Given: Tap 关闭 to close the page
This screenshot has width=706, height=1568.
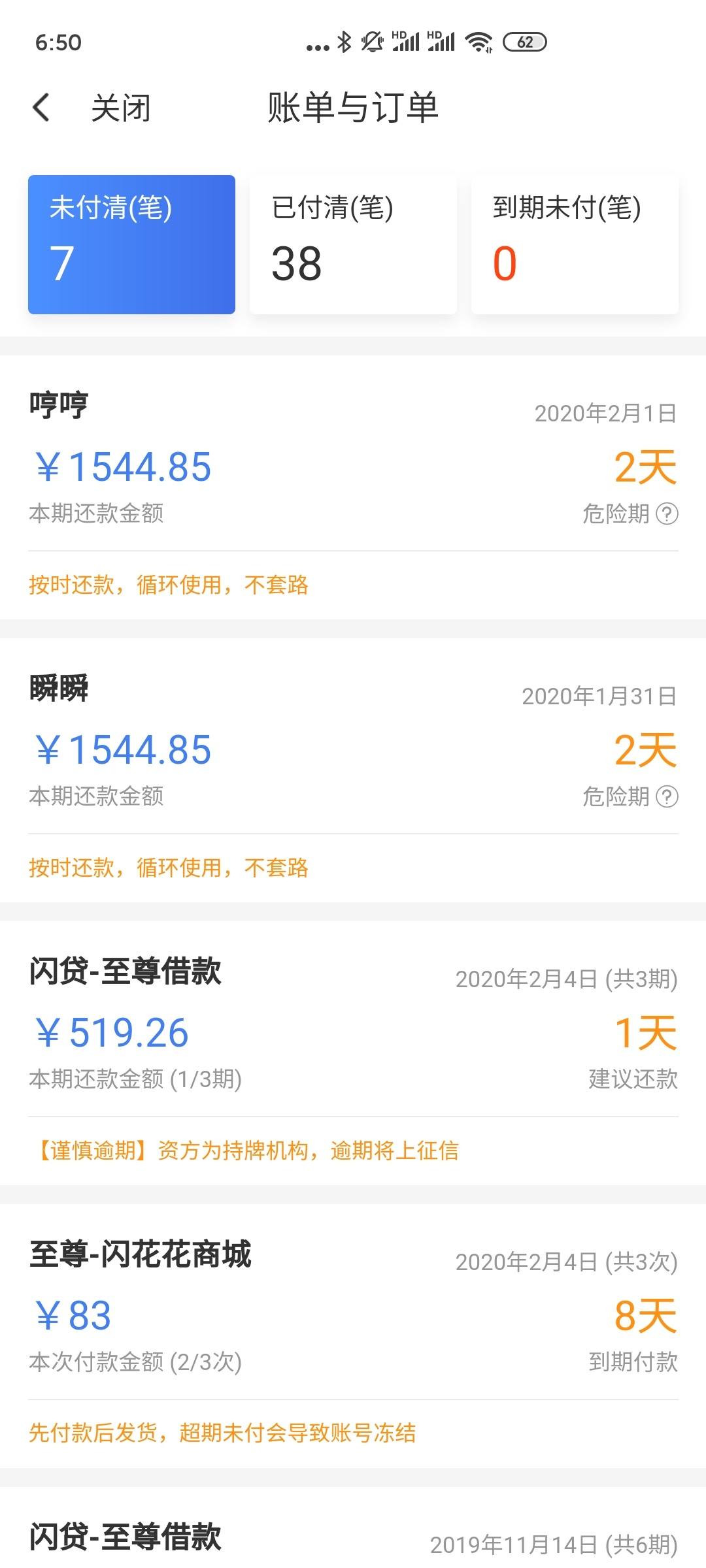Looking at the screenshot, I should (x=121, y=108).
